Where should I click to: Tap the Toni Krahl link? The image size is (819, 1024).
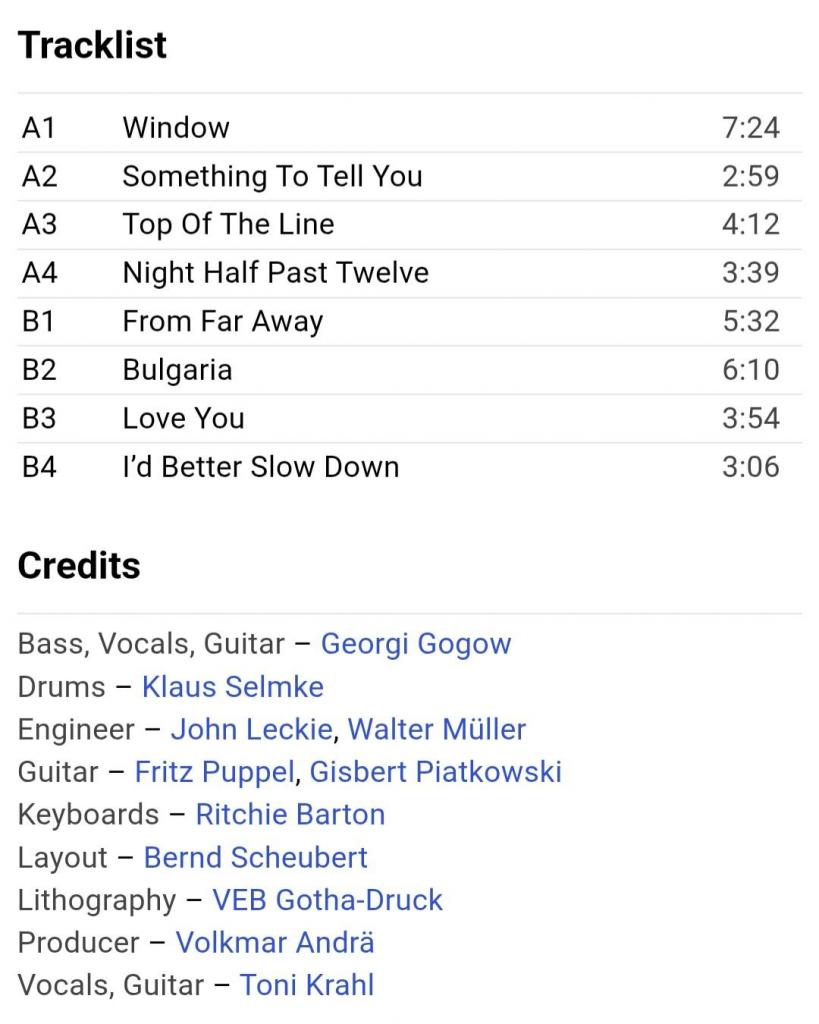click(x=306, y=986)
